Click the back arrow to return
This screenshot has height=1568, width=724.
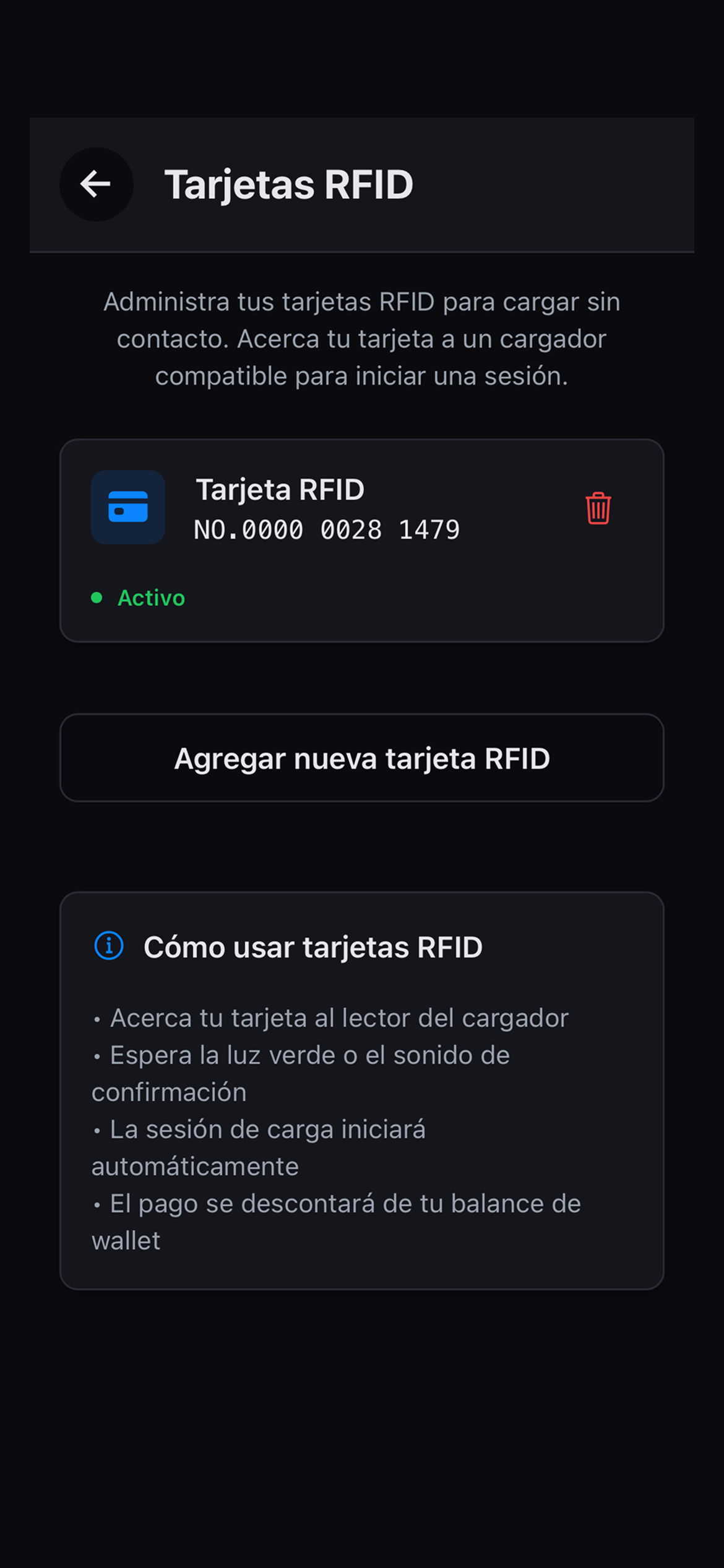click(96, 183)
